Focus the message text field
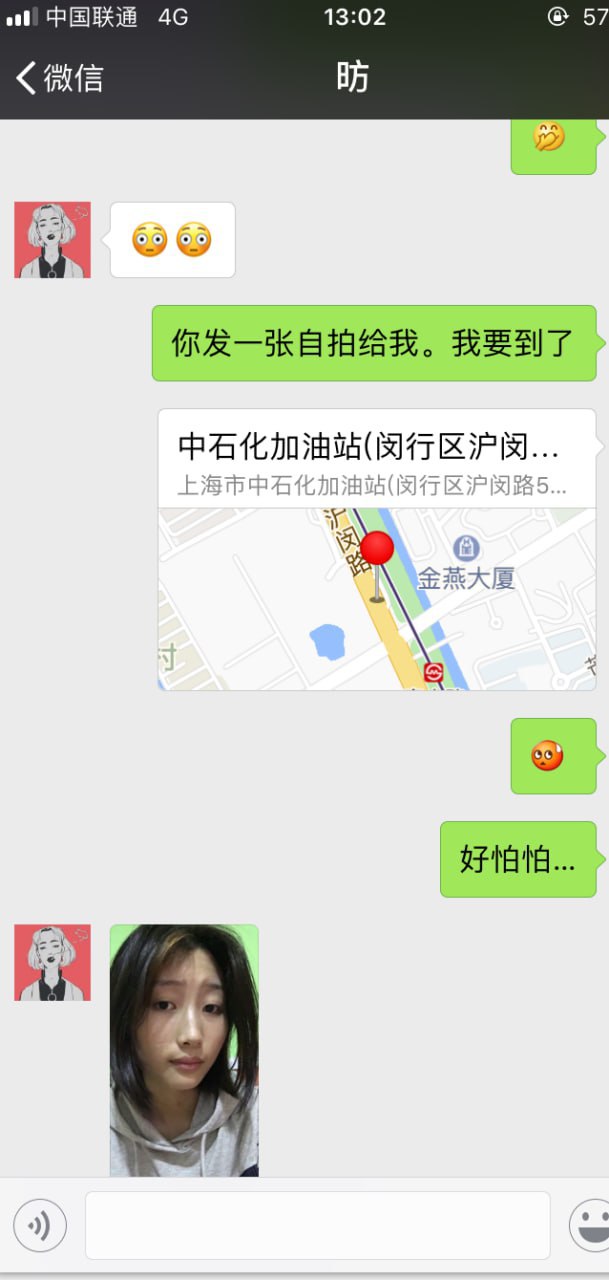 click(x=317, y=1225)
